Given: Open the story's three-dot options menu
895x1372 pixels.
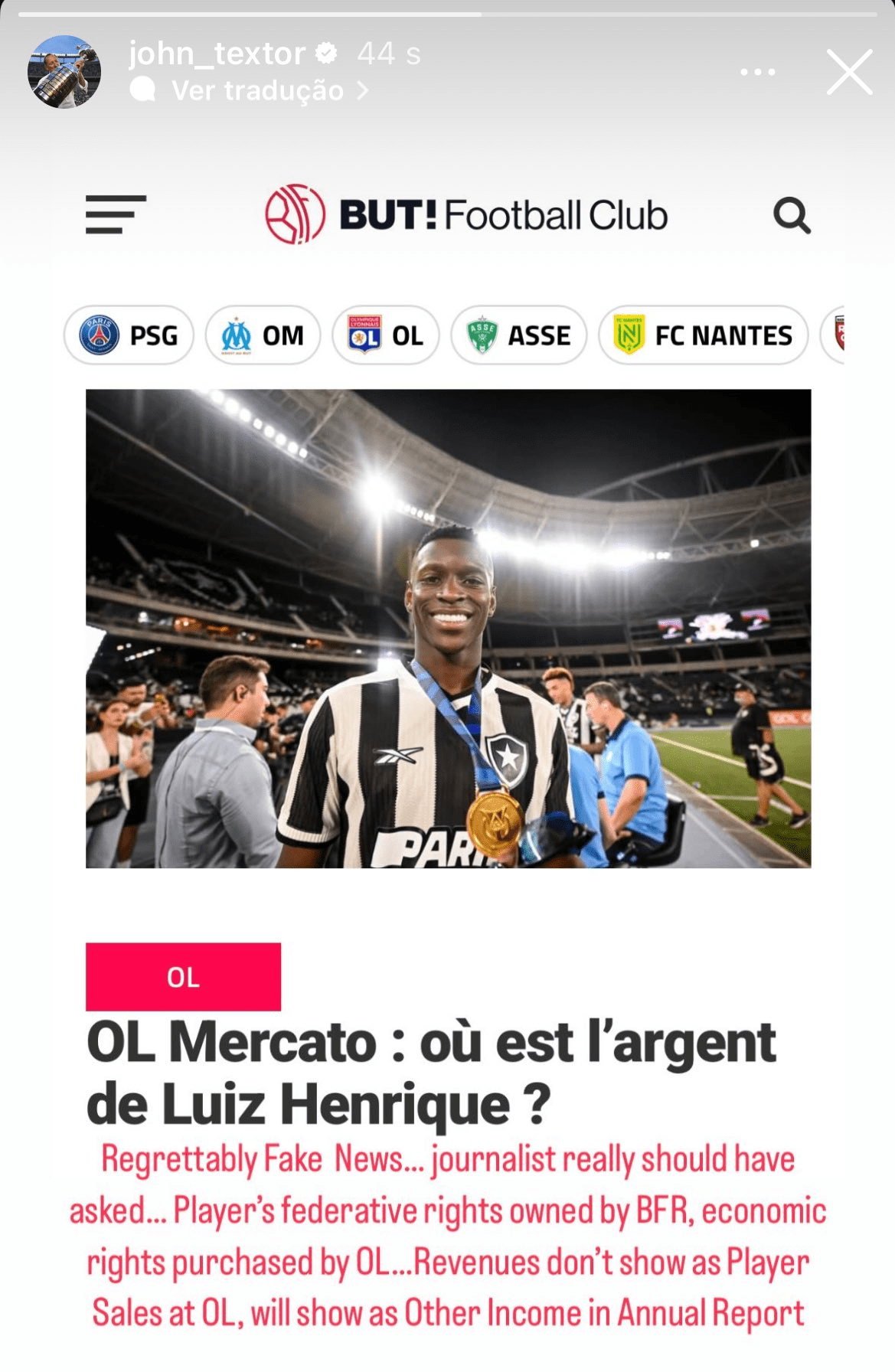Looking at the screenshot, I should [757, 72].
